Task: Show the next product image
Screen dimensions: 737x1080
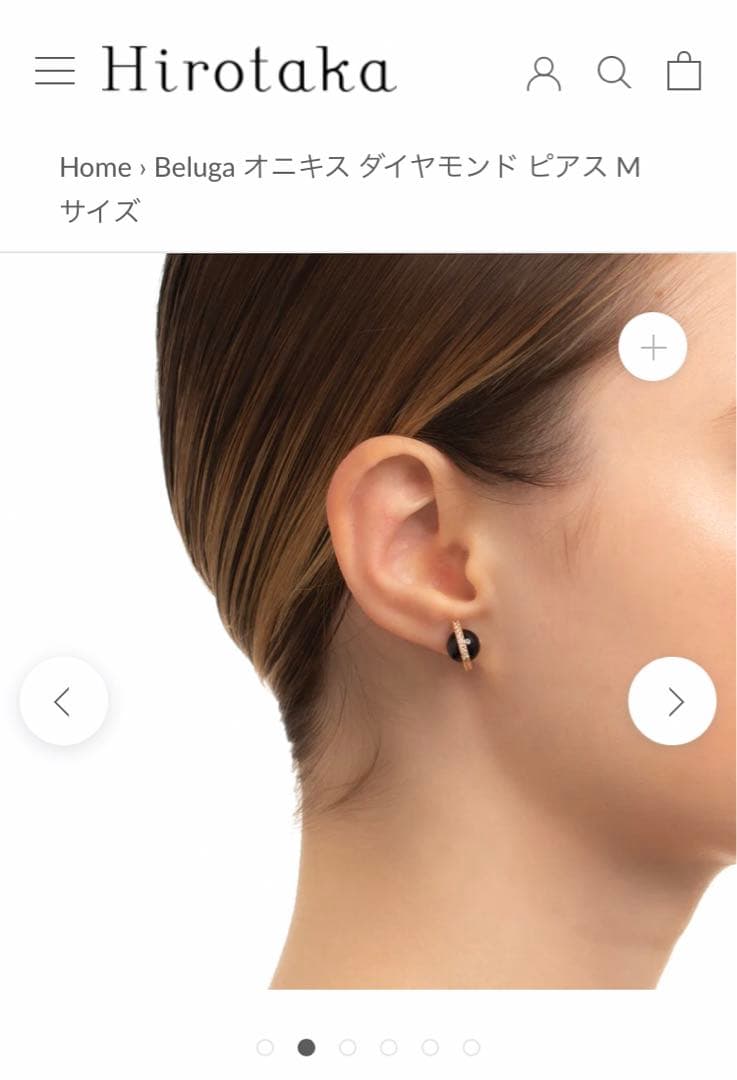Action: [x=672, y=701]
